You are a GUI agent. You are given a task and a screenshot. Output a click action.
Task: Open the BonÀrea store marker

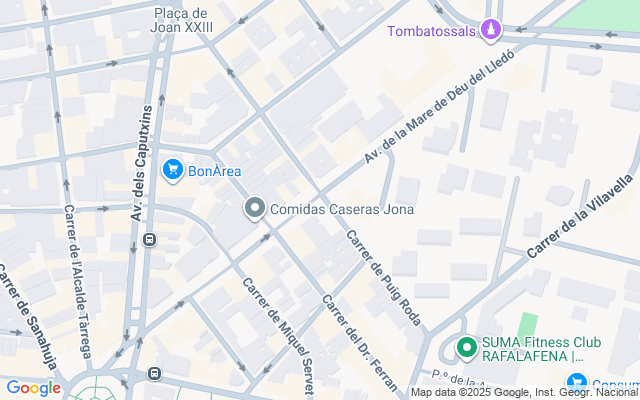[x=173, y=170]
